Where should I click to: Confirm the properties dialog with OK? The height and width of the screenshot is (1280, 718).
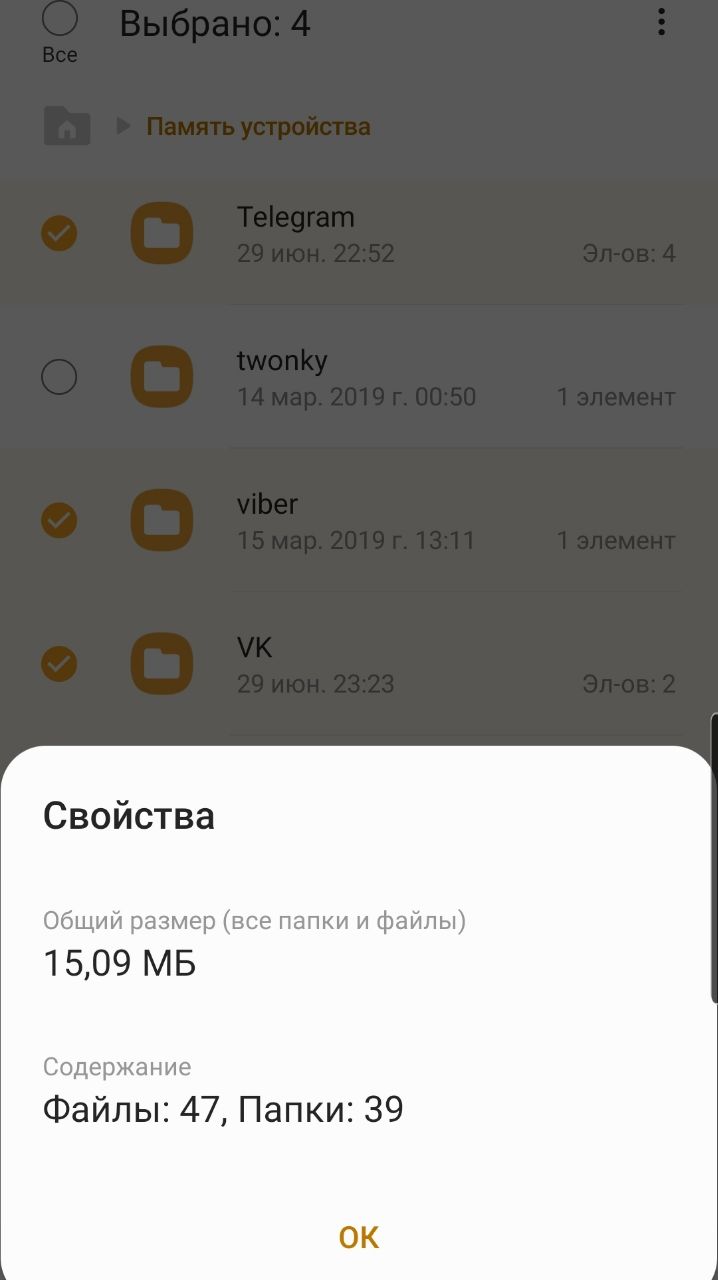click(359, 1237)
